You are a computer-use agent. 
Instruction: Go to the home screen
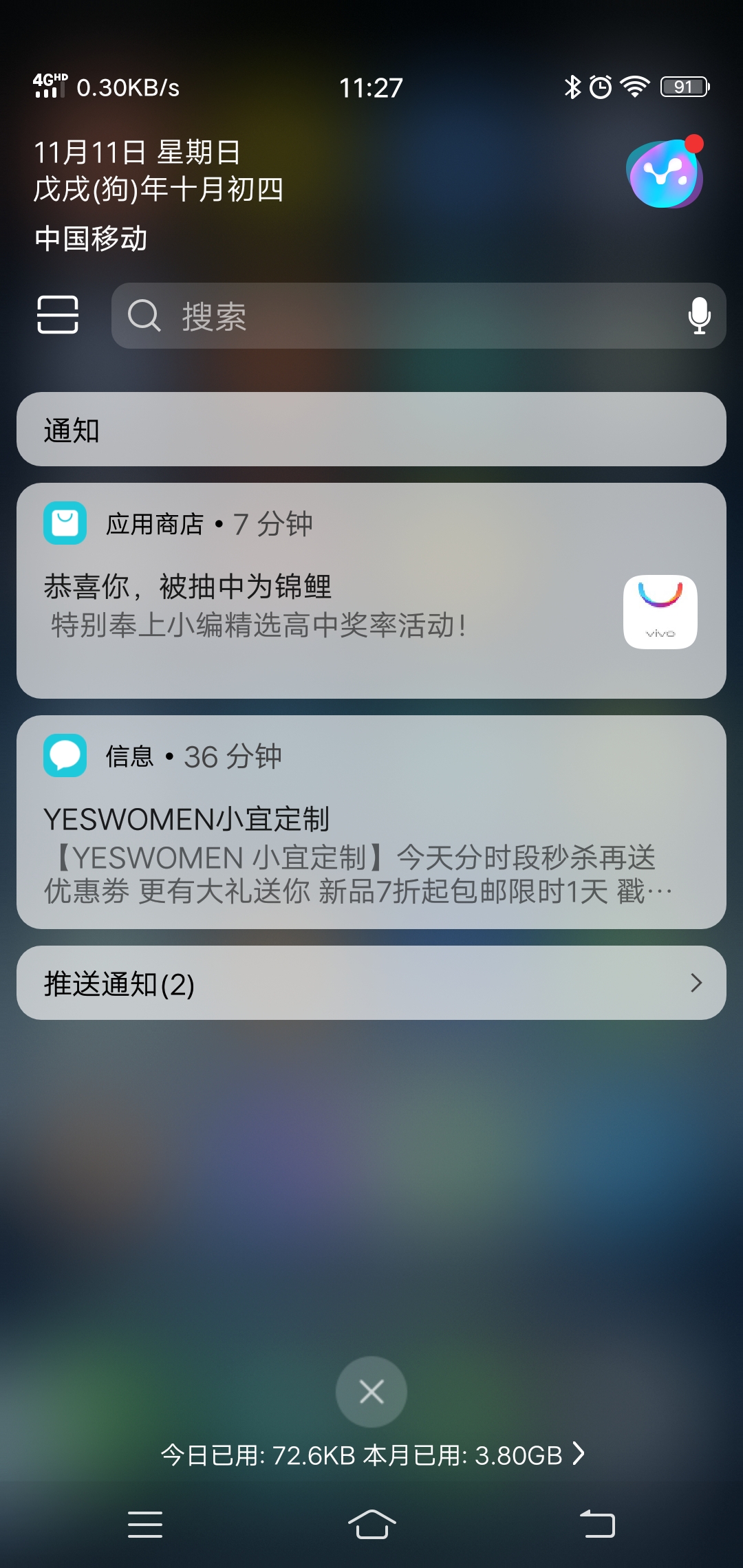(371, 1524)
